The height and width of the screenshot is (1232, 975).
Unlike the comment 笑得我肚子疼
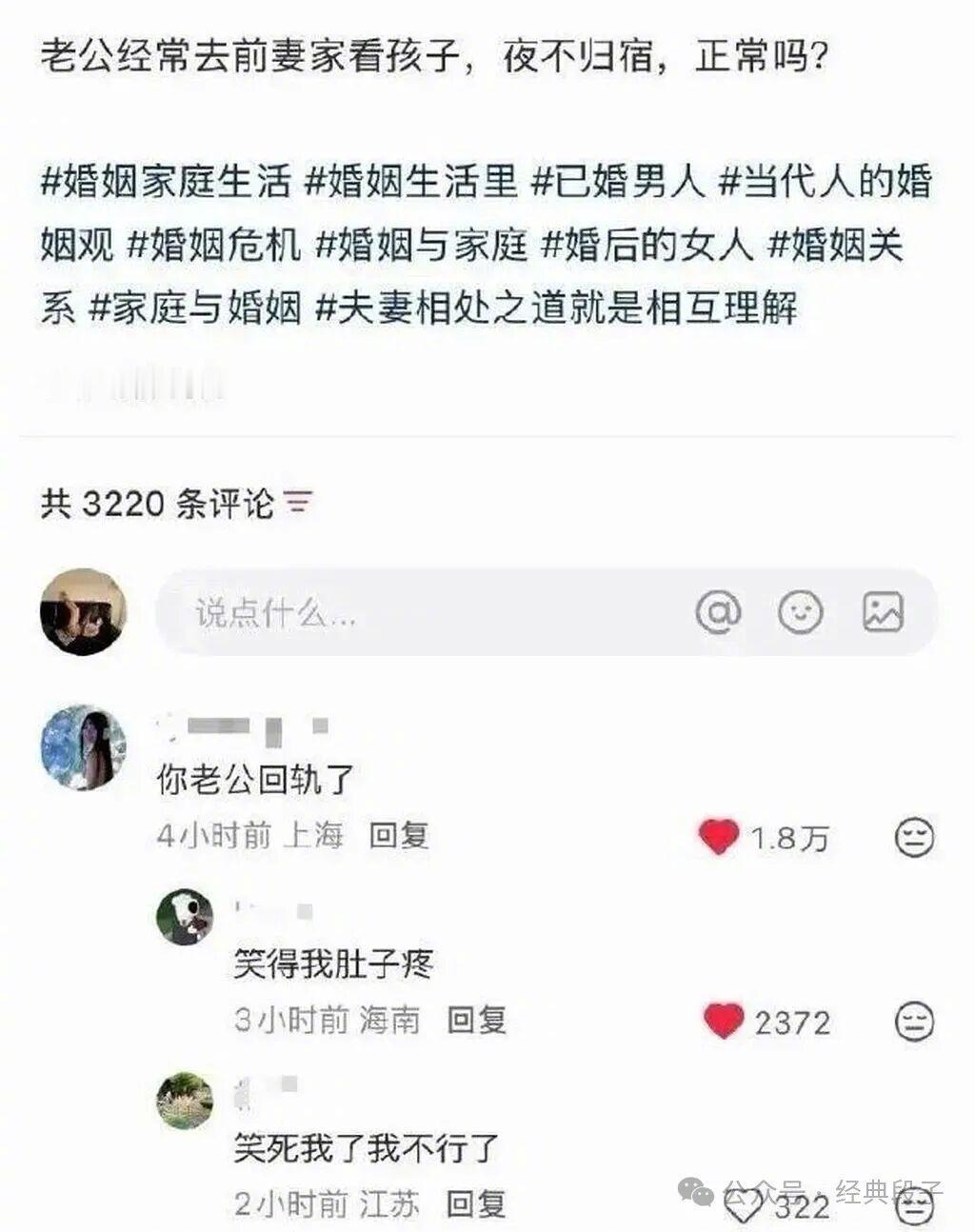click(x=726, y=1021)
